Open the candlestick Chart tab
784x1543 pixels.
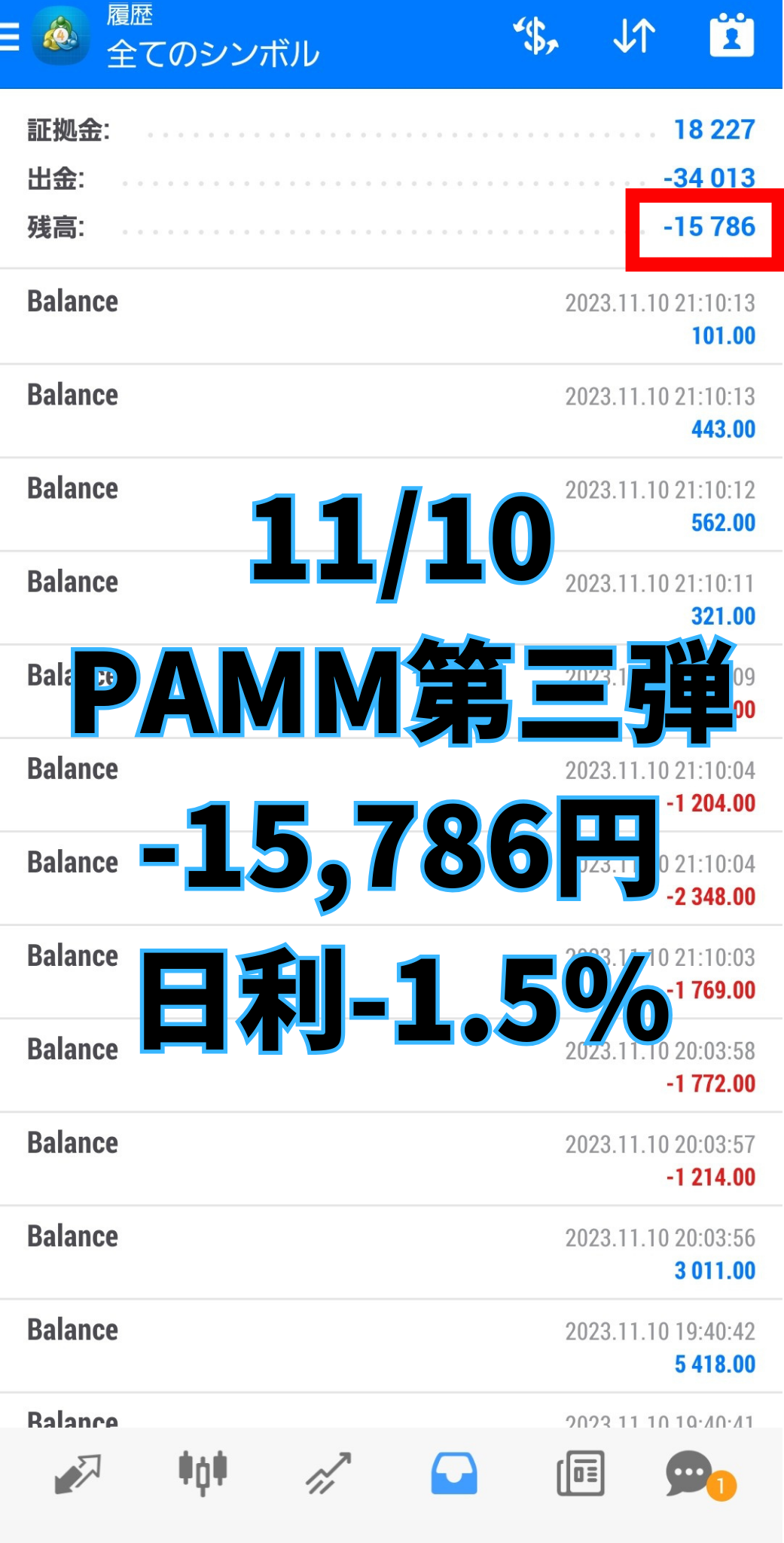coord(203,1474)
